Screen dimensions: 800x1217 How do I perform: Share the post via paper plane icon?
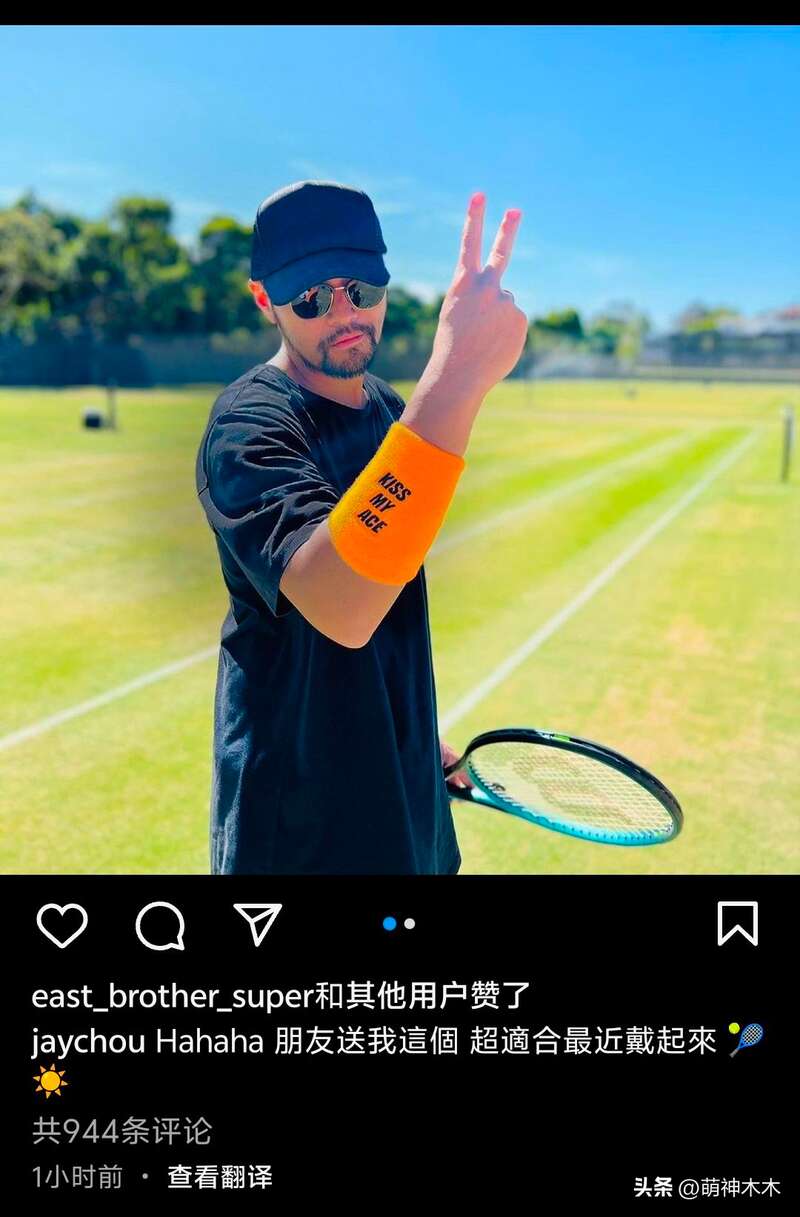point(257,924)
